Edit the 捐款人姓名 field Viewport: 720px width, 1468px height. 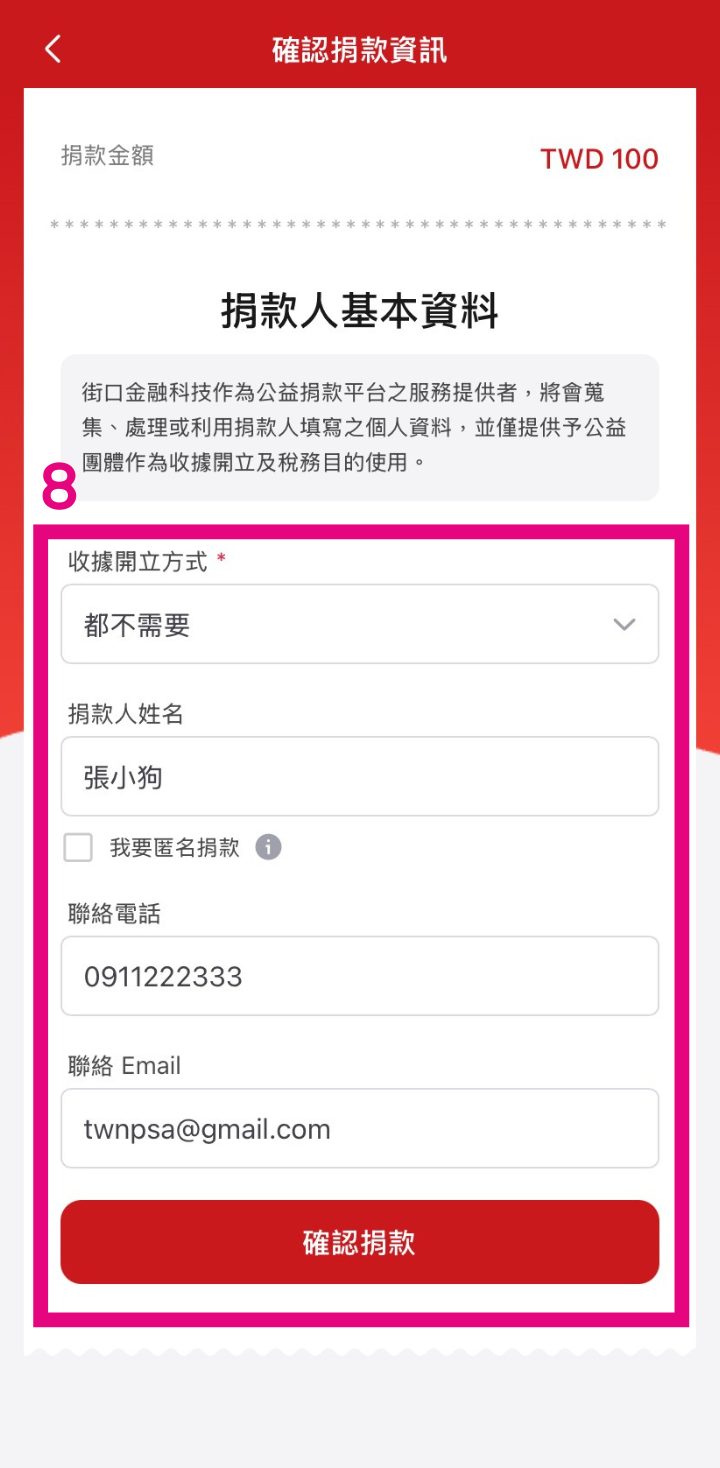(x=360, y=777)
